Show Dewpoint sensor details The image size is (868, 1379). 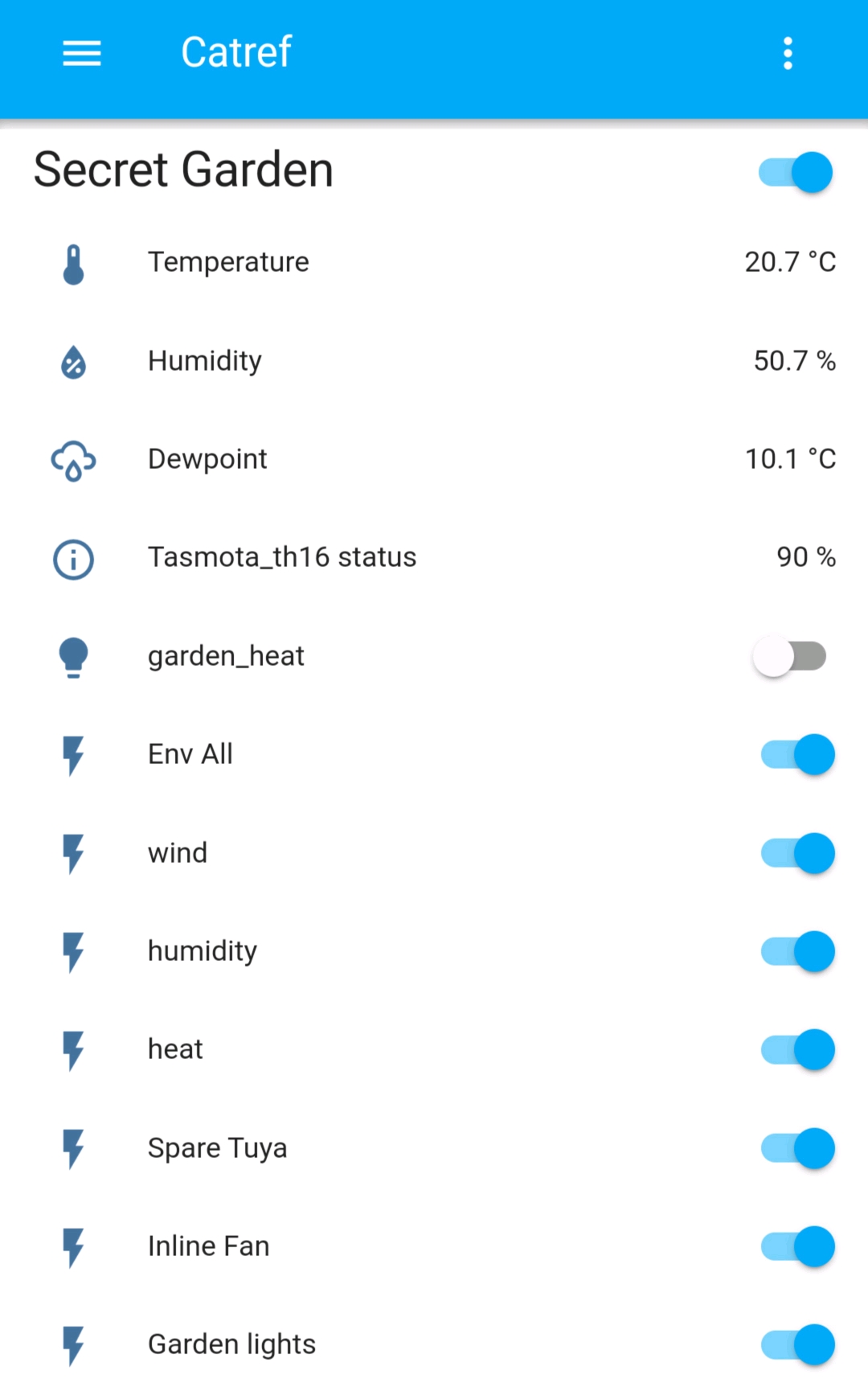(x=207, y=459)
